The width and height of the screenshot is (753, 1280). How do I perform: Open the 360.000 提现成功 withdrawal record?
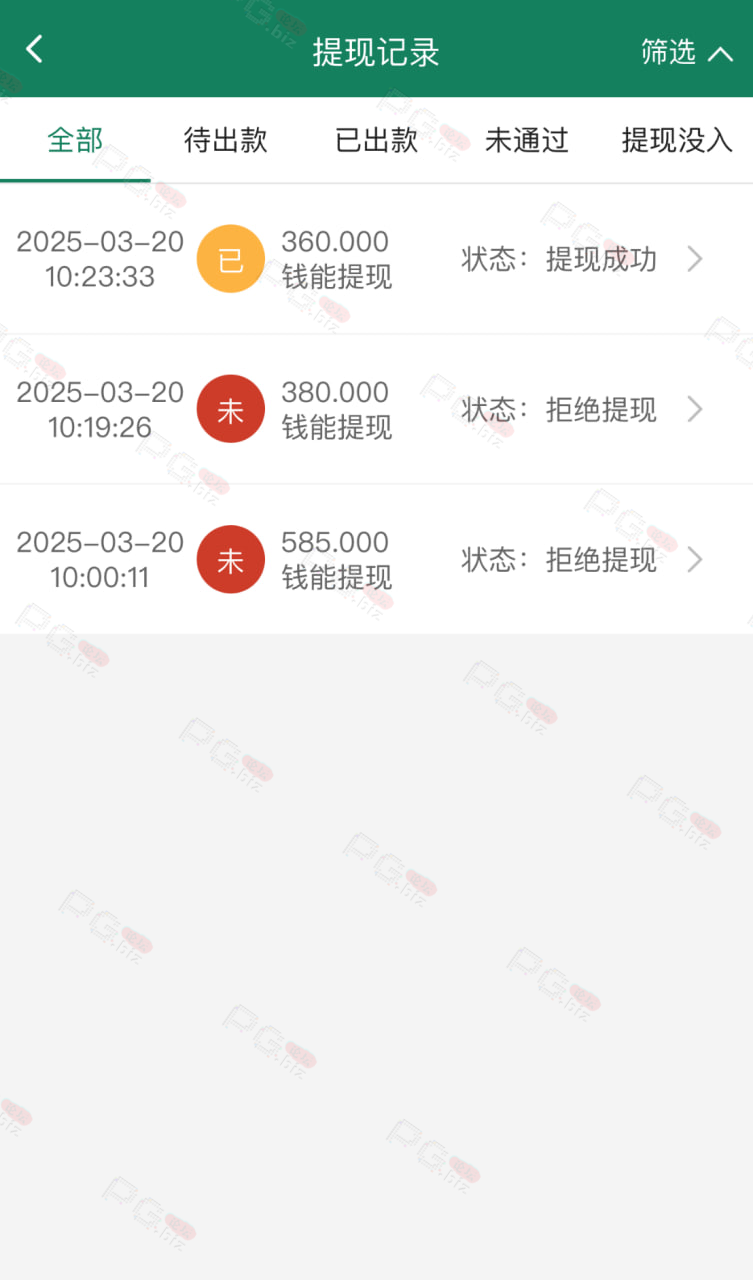[x=376, y=259]
